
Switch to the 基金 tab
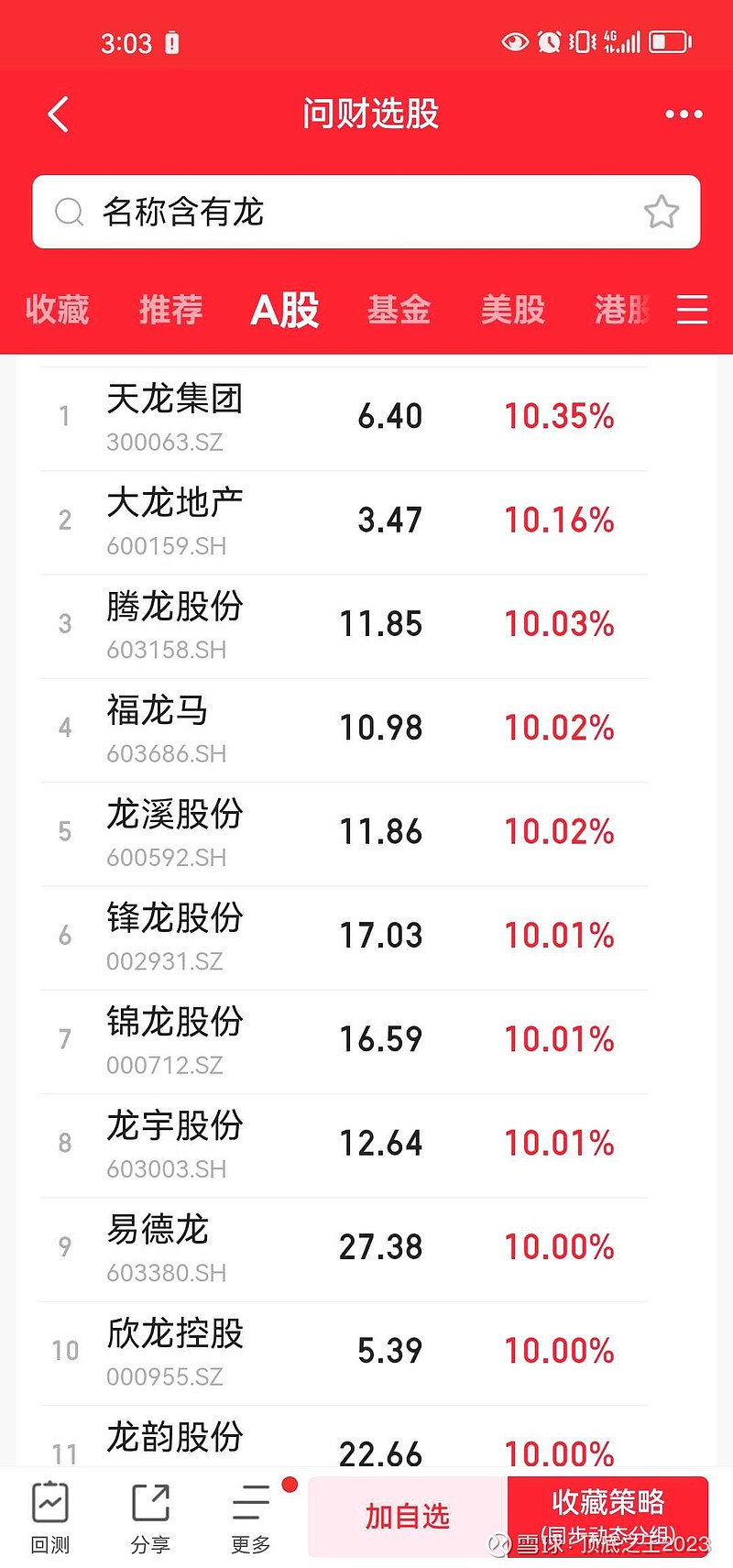click(x=399, y=310)
